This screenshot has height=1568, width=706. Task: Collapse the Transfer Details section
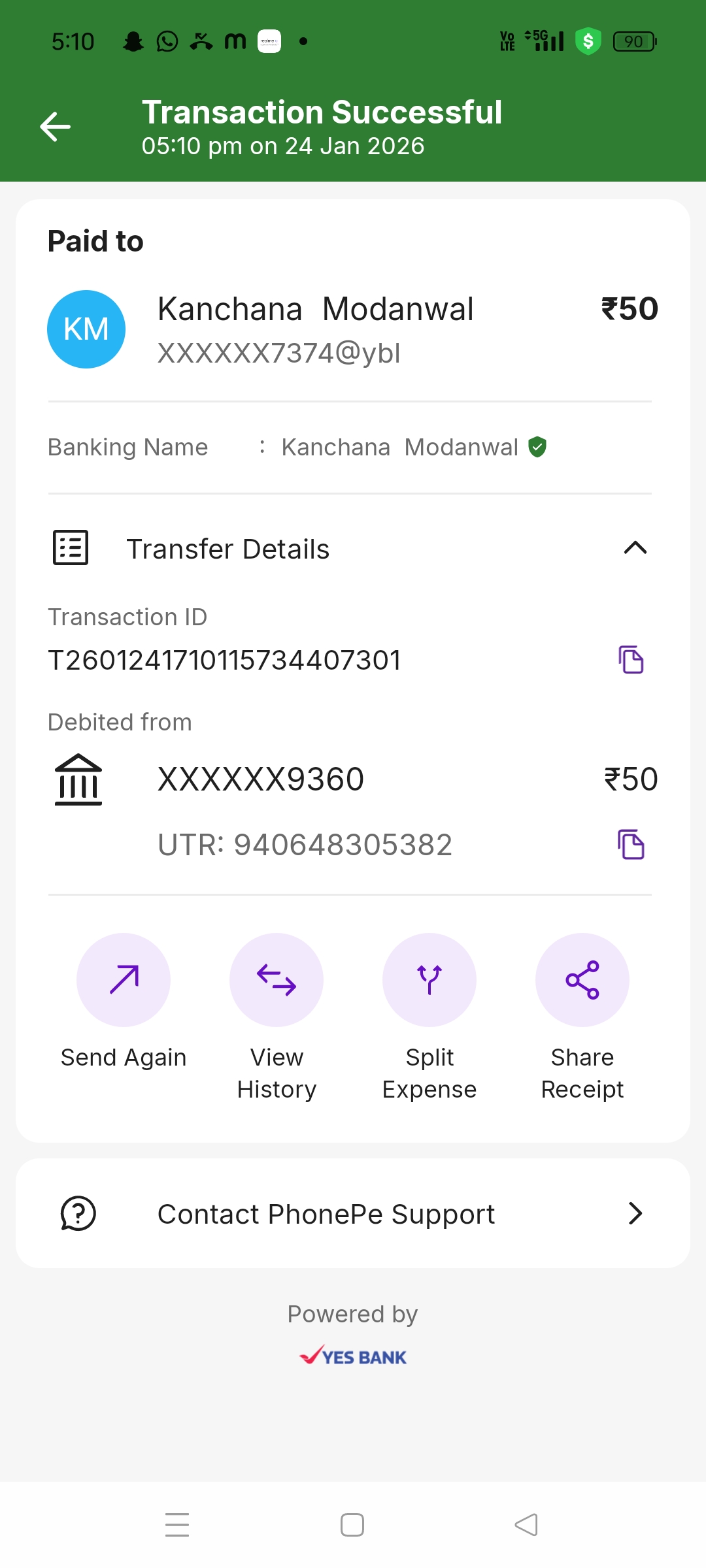[635, 548]
